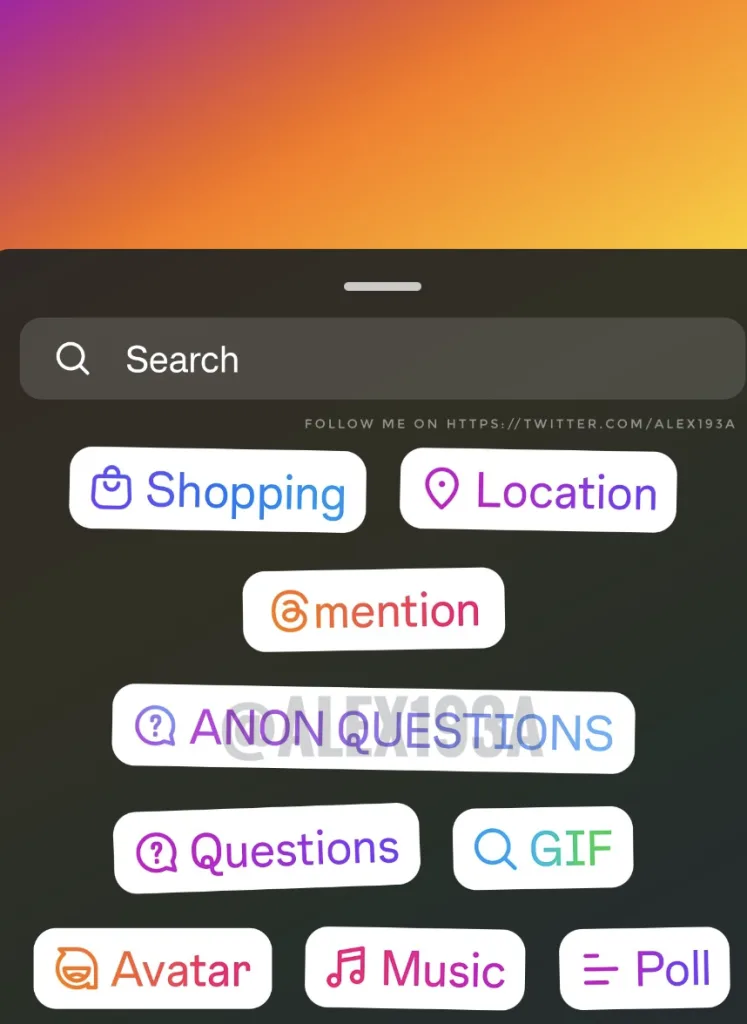Create a Poll sticker
This screenshot has height=1024, width=747.
click(x=644, y=968)
